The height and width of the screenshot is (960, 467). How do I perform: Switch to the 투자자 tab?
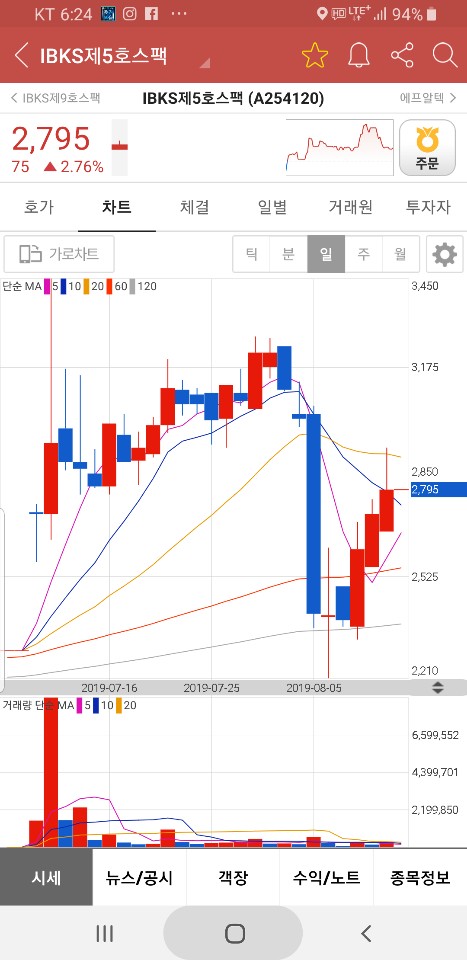pyautogui.click(x=428, y=207)
